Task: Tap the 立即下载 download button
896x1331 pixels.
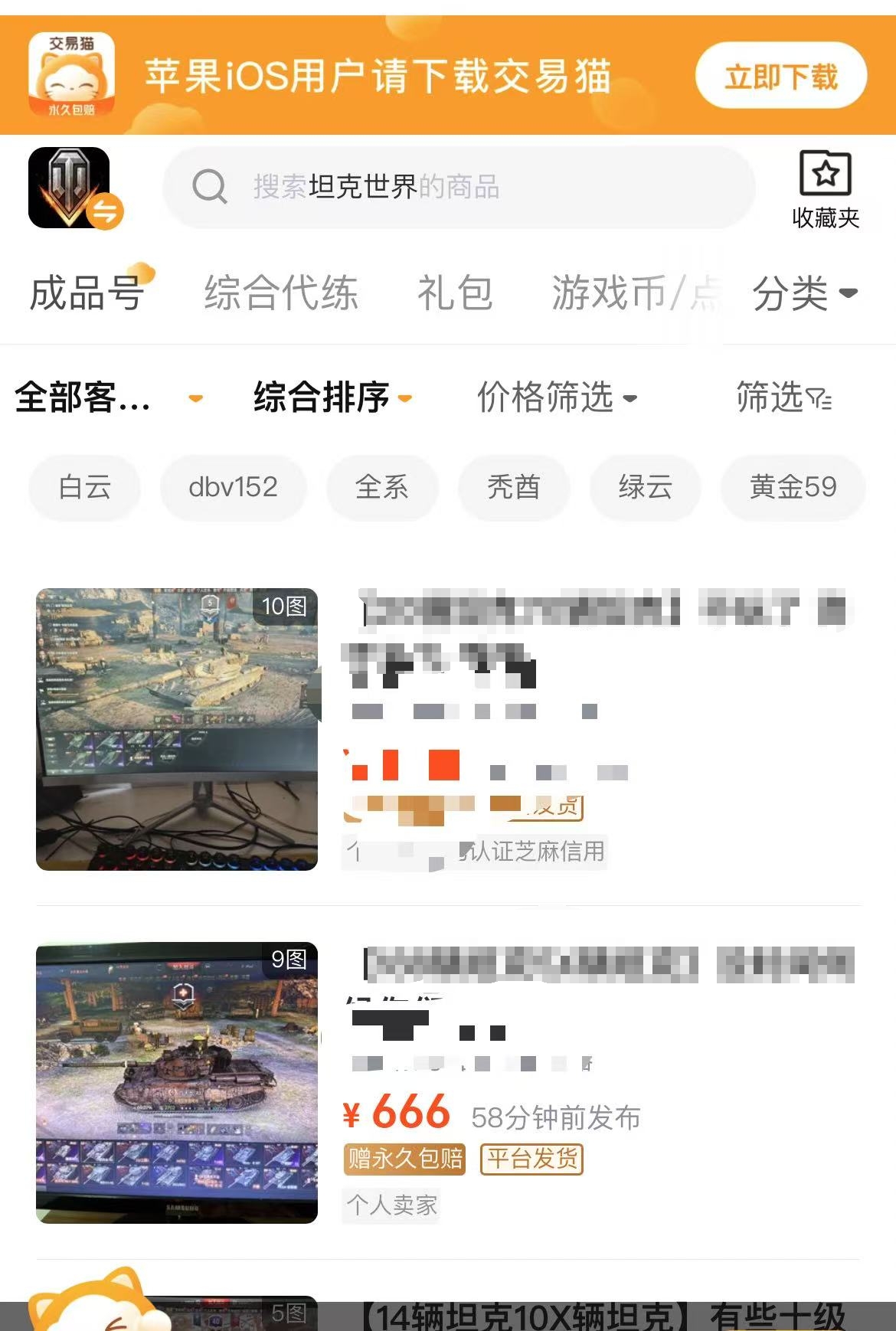Action: point(780,77)
